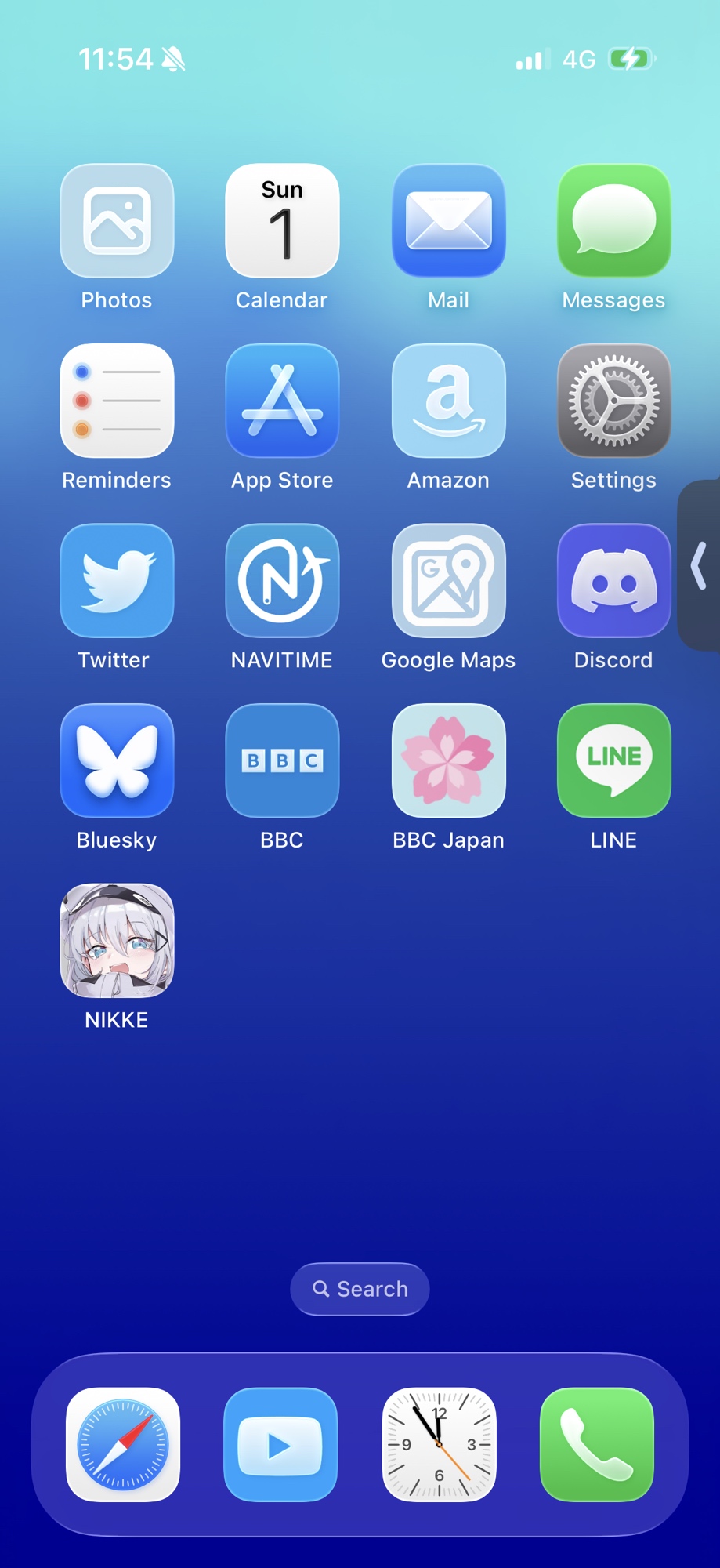Launch the Twitter app
The width and height of the screenshot is (720, 1568).
pyautogui.click(x=117, y=581)
